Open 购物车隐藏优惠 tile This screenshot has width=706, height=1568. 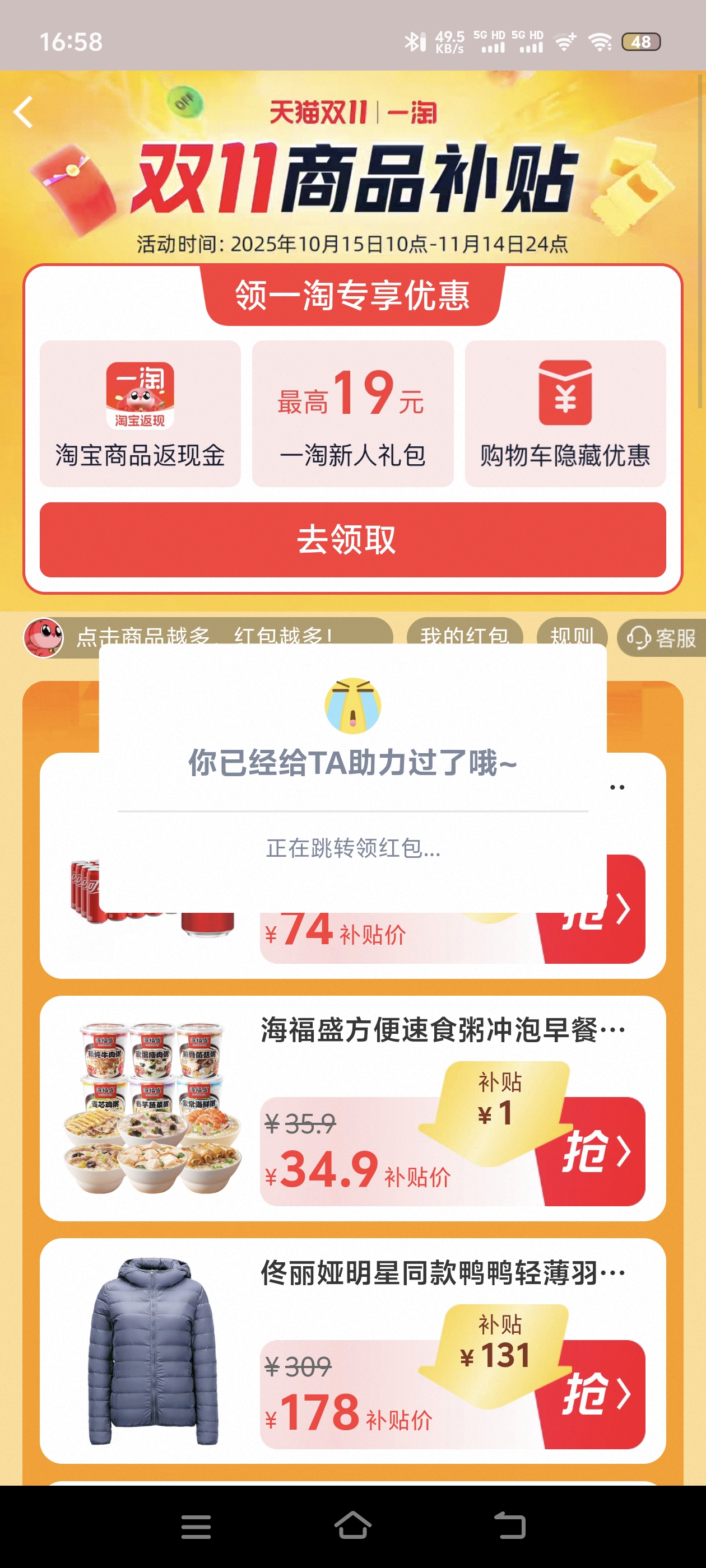(565, 413)
